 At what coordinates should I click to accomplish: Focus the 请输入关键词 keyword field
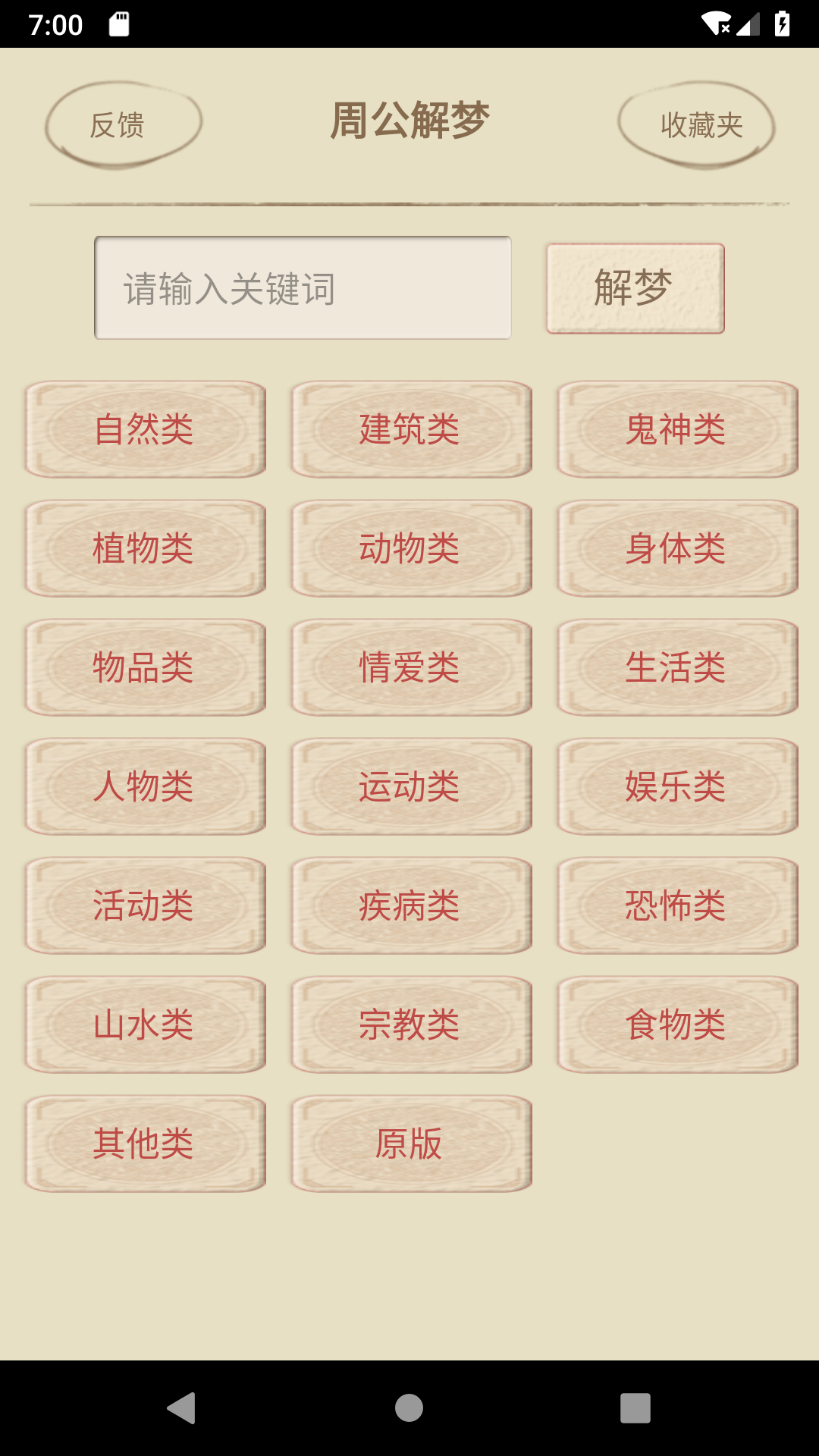click(303, 288)
